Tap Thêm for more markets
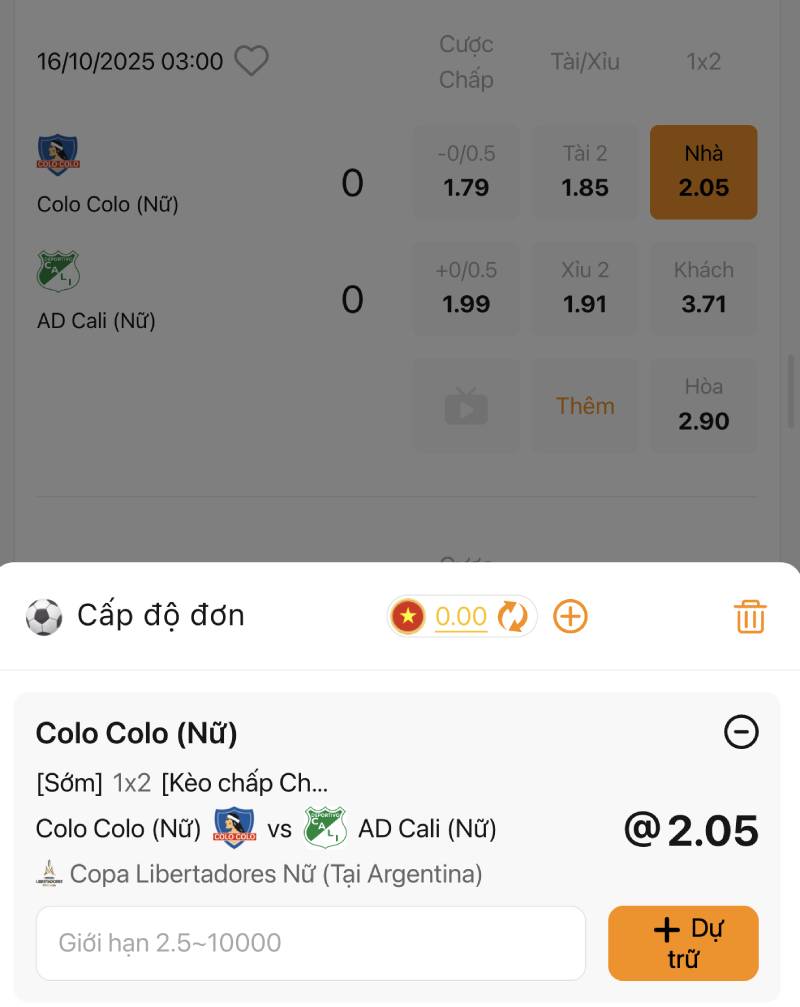The image size is (800, 1007). coord(585,406)
